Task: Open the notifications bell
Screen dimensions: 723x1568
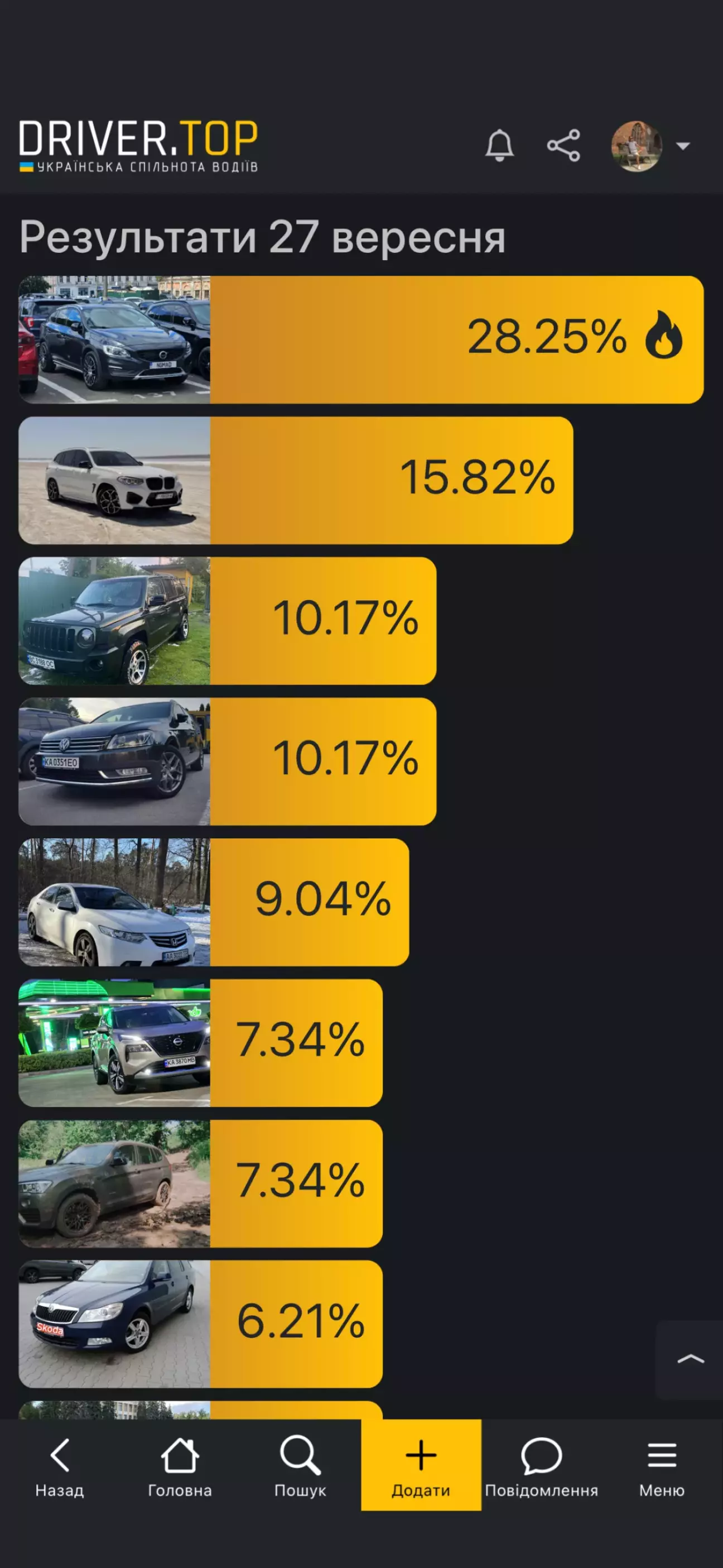Action: (499, 146)
